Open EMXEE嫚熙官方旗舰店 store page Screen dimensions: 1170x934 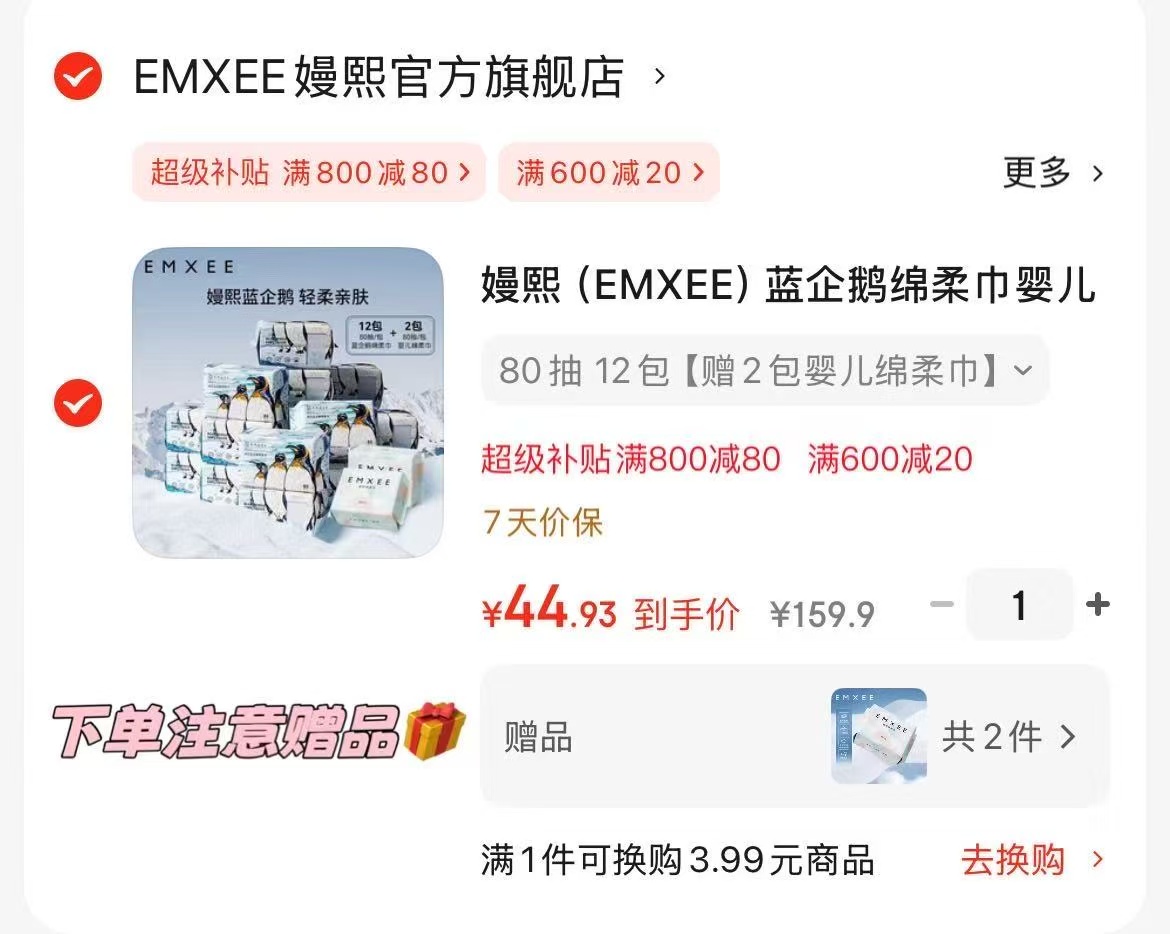380,77
